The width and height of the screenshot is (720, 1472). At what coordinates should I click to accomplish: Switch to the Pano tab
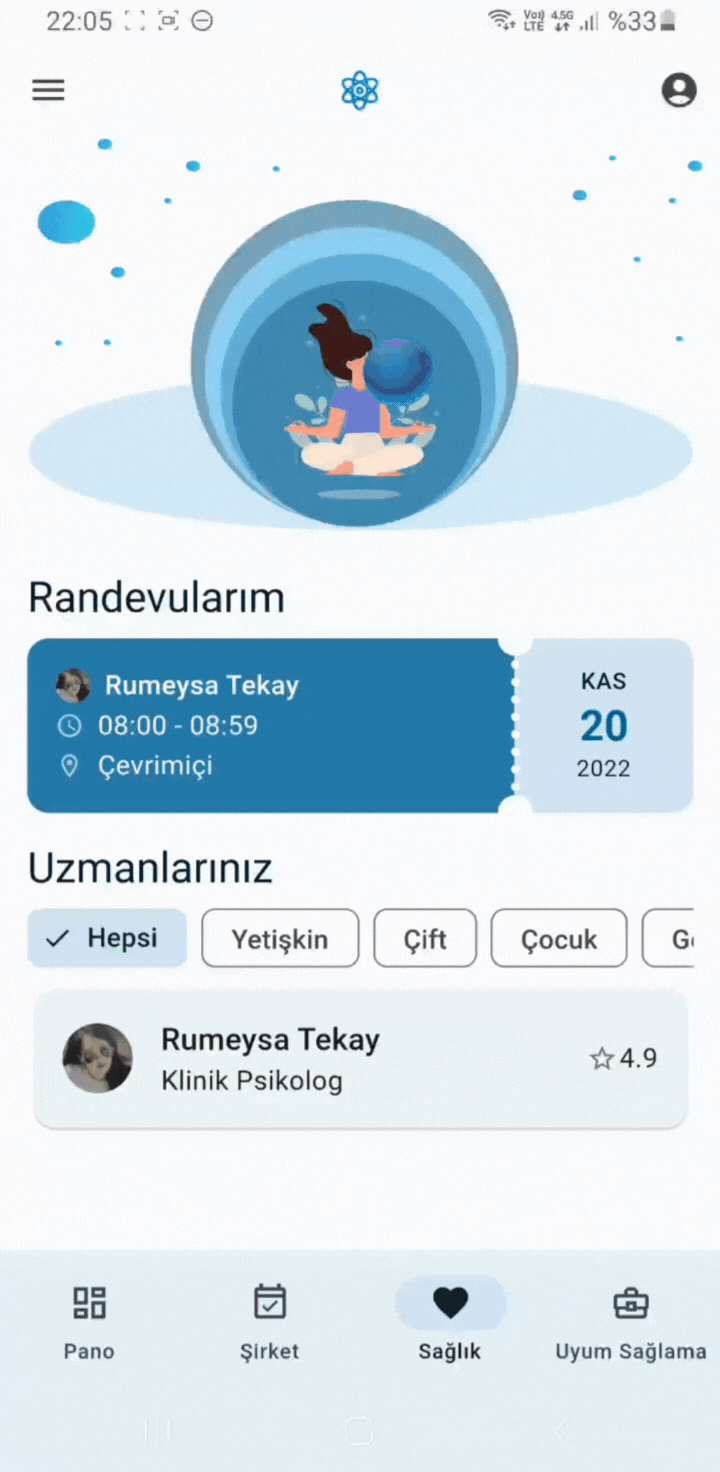tap(89, 1322)
